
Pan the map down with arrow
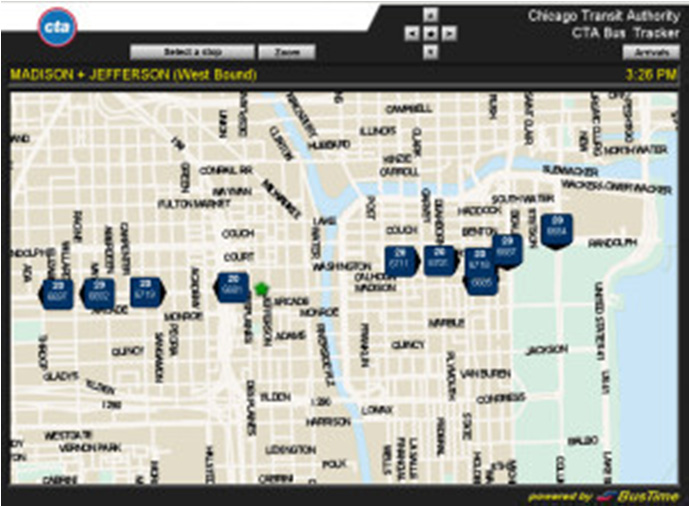(430, 52)
